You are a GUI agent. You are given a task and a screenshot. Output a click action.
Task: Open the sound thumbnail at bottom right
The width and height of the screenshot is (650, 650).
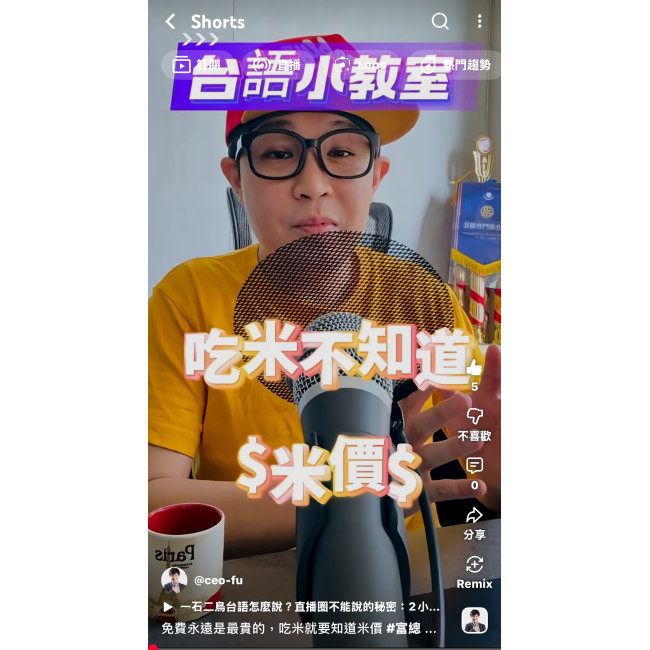(474, 620)
